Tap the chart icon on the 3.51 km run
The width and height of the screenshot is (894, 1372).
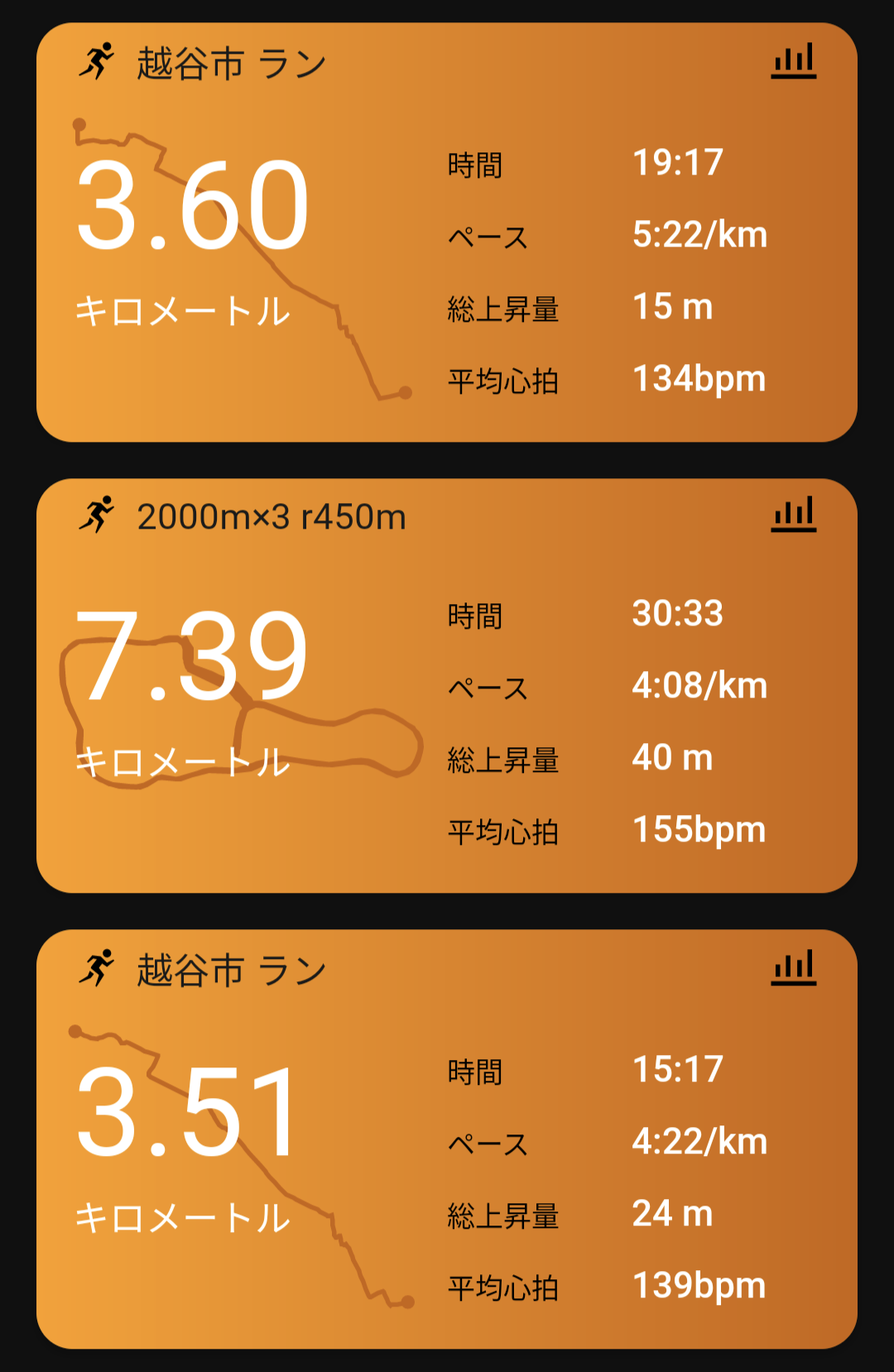pos(793,968)
